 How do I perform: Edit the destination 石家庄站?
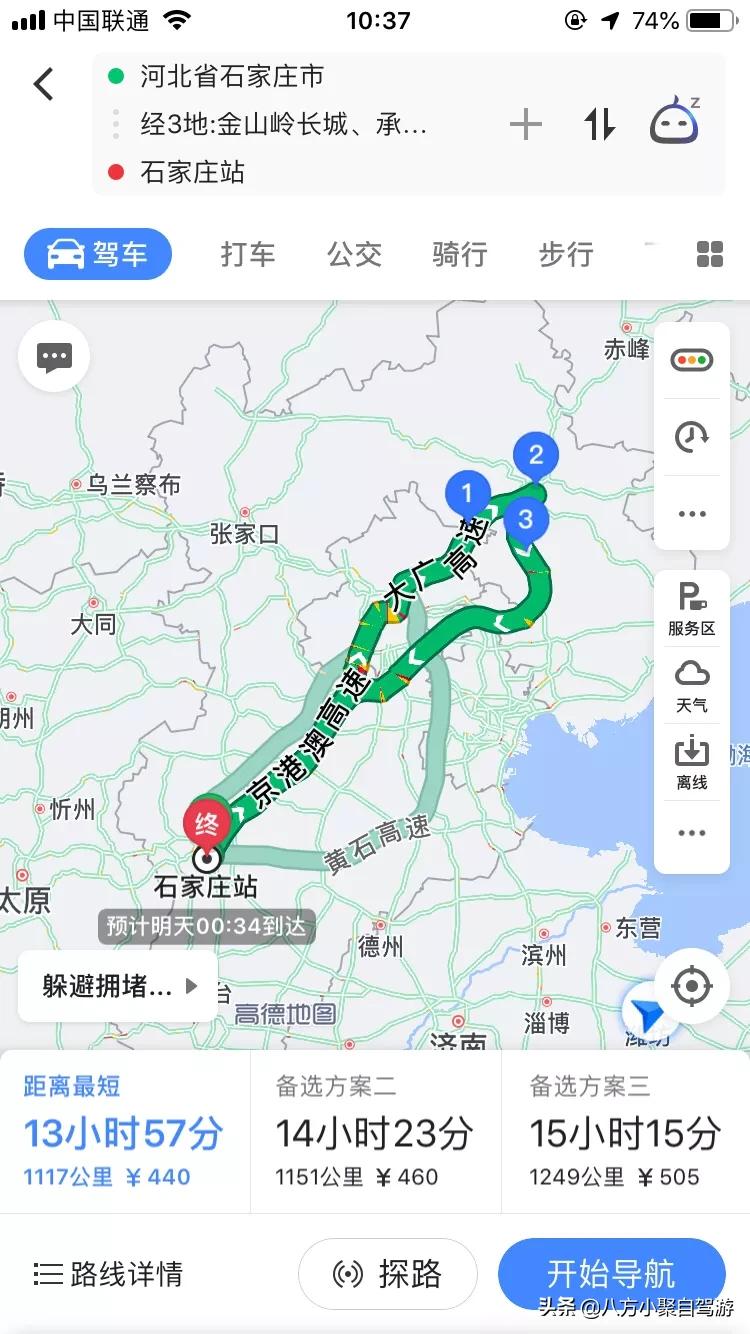pyautogui.click(x=192, y=172)
